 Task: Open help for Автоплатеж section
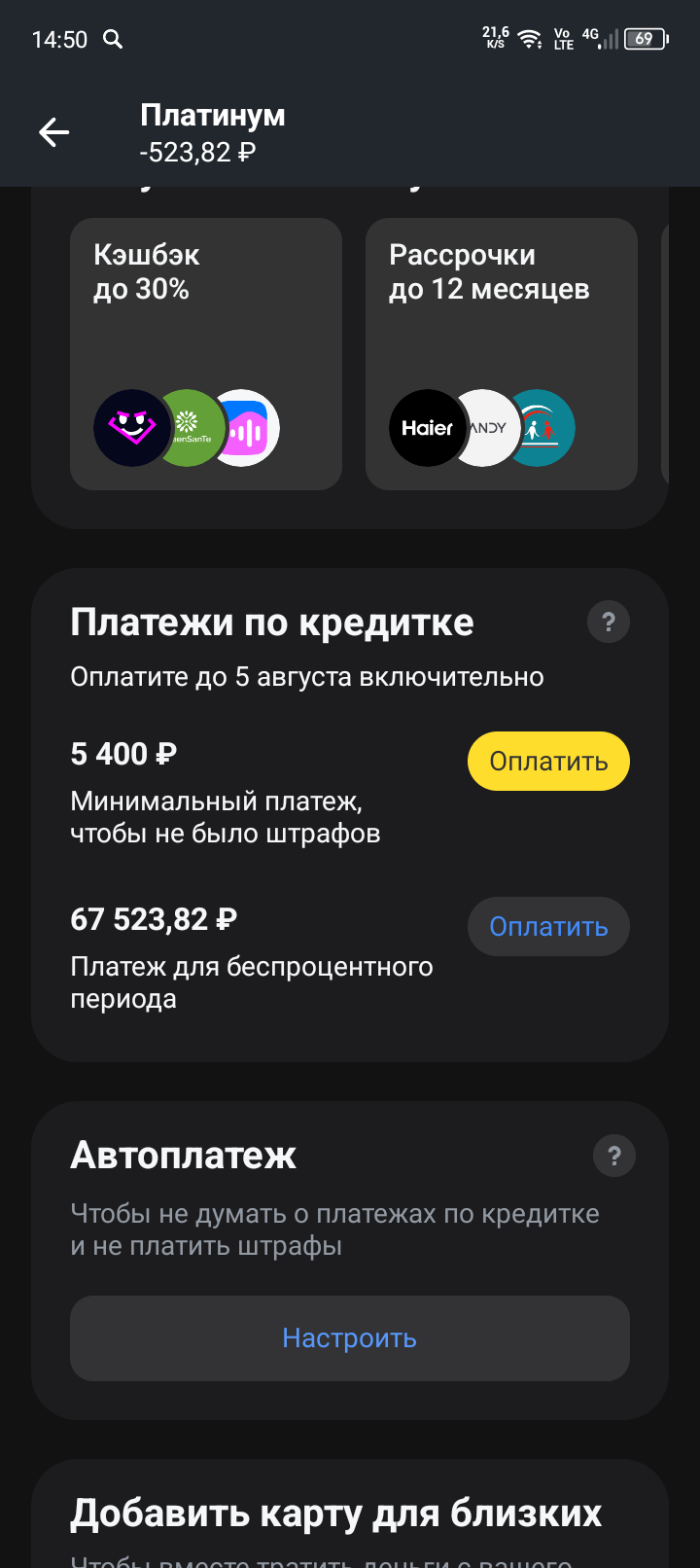click(613, 1155)
